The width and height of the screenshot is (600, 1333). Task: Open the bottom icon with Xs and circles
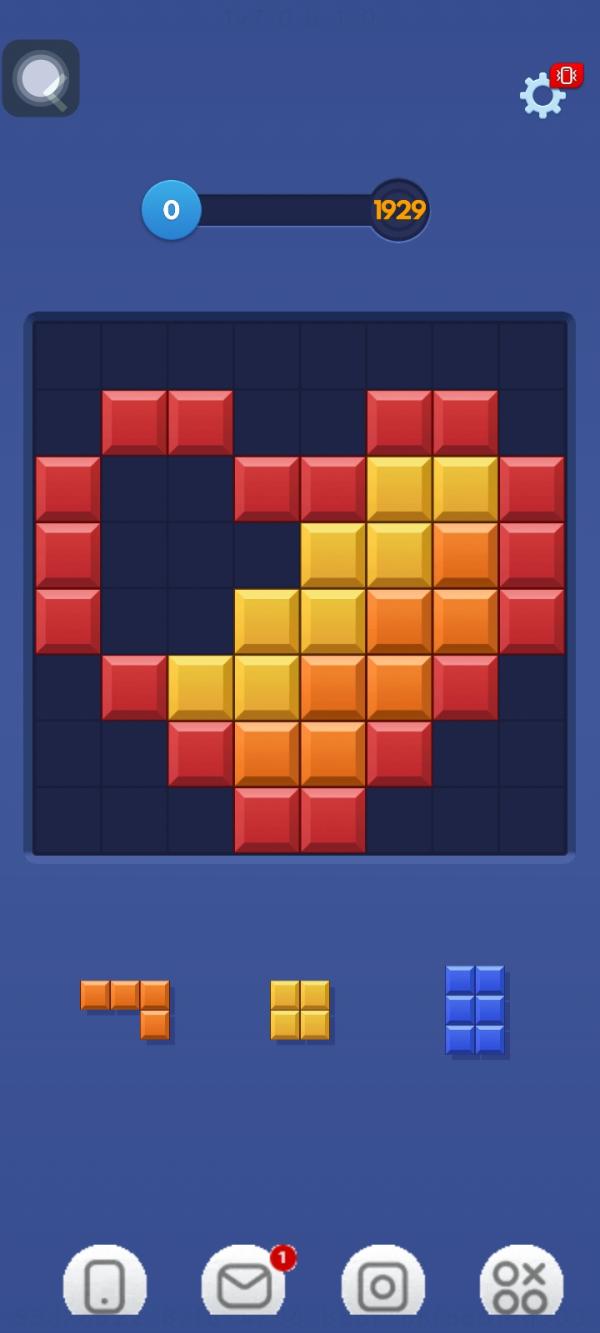click(x=521, y=1280)
